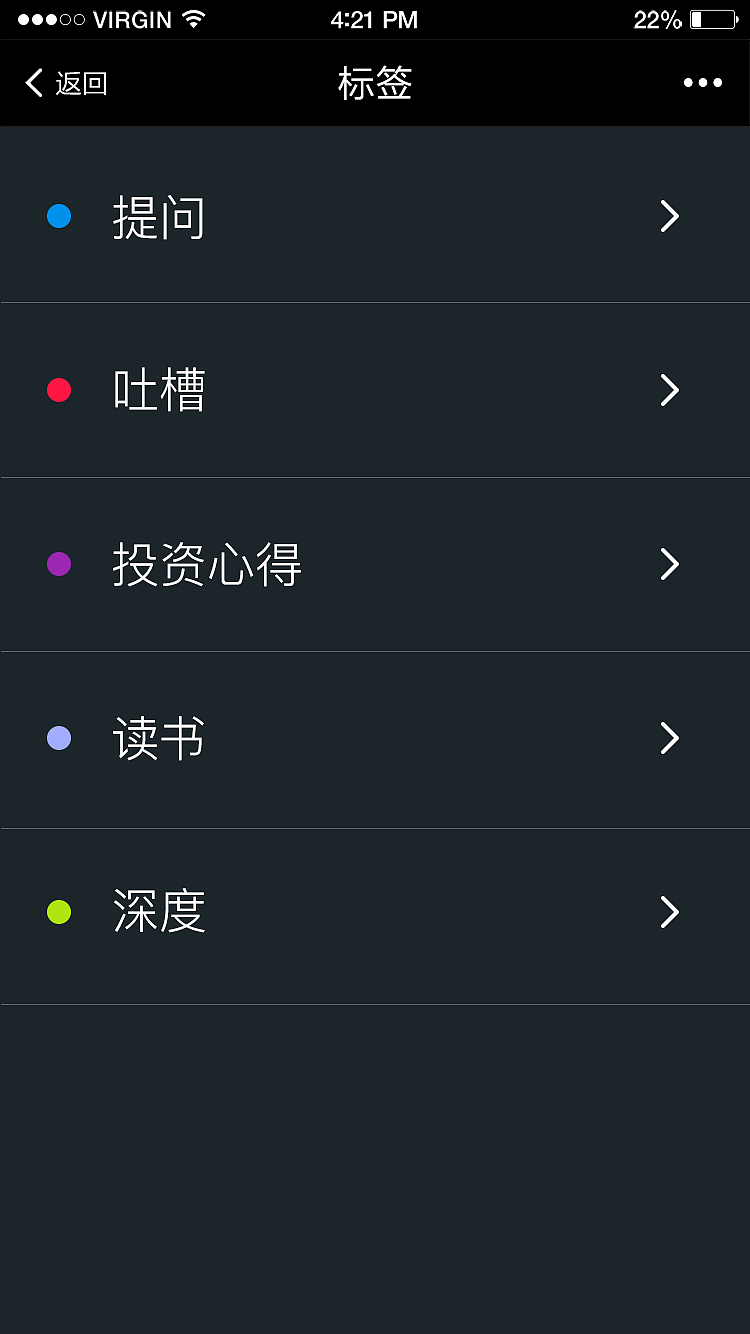Click the purple dot beside 投资心得
This screenshot has height=1334, width=750.
[59, 564]
